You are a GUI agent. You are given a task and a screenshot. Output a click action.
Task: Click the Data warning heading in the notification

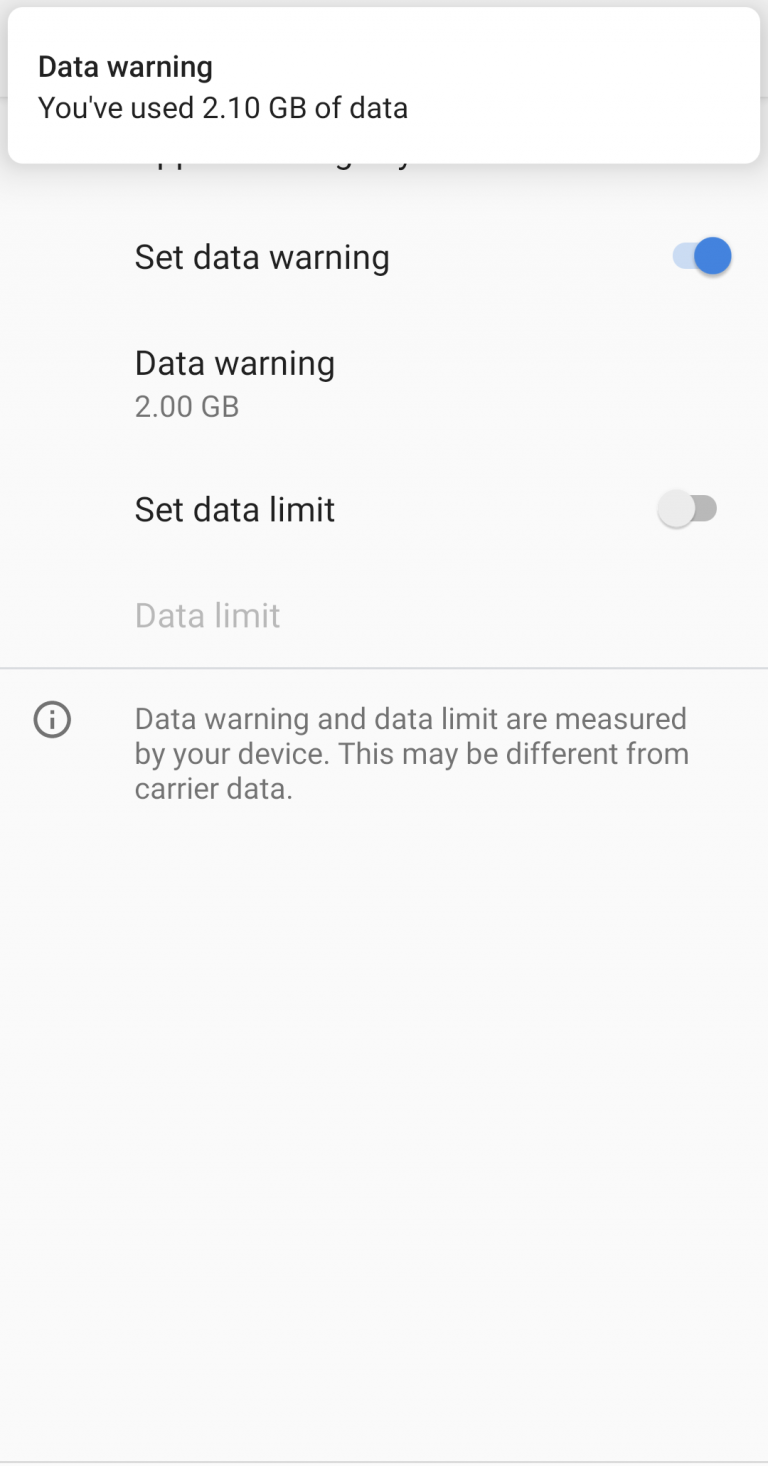[125, 66]
